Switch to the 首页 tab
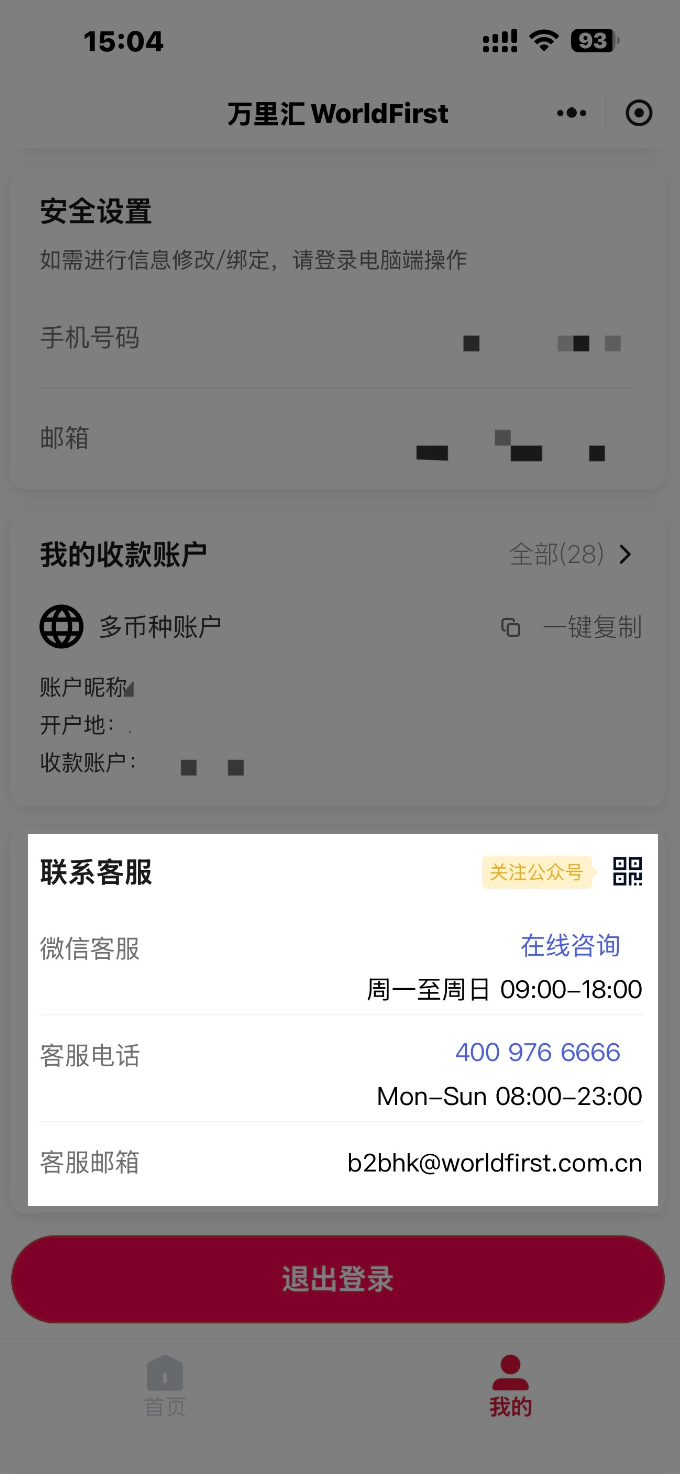The width and height of the screenshot is (680, 1474). click(x=165, y=1386)
